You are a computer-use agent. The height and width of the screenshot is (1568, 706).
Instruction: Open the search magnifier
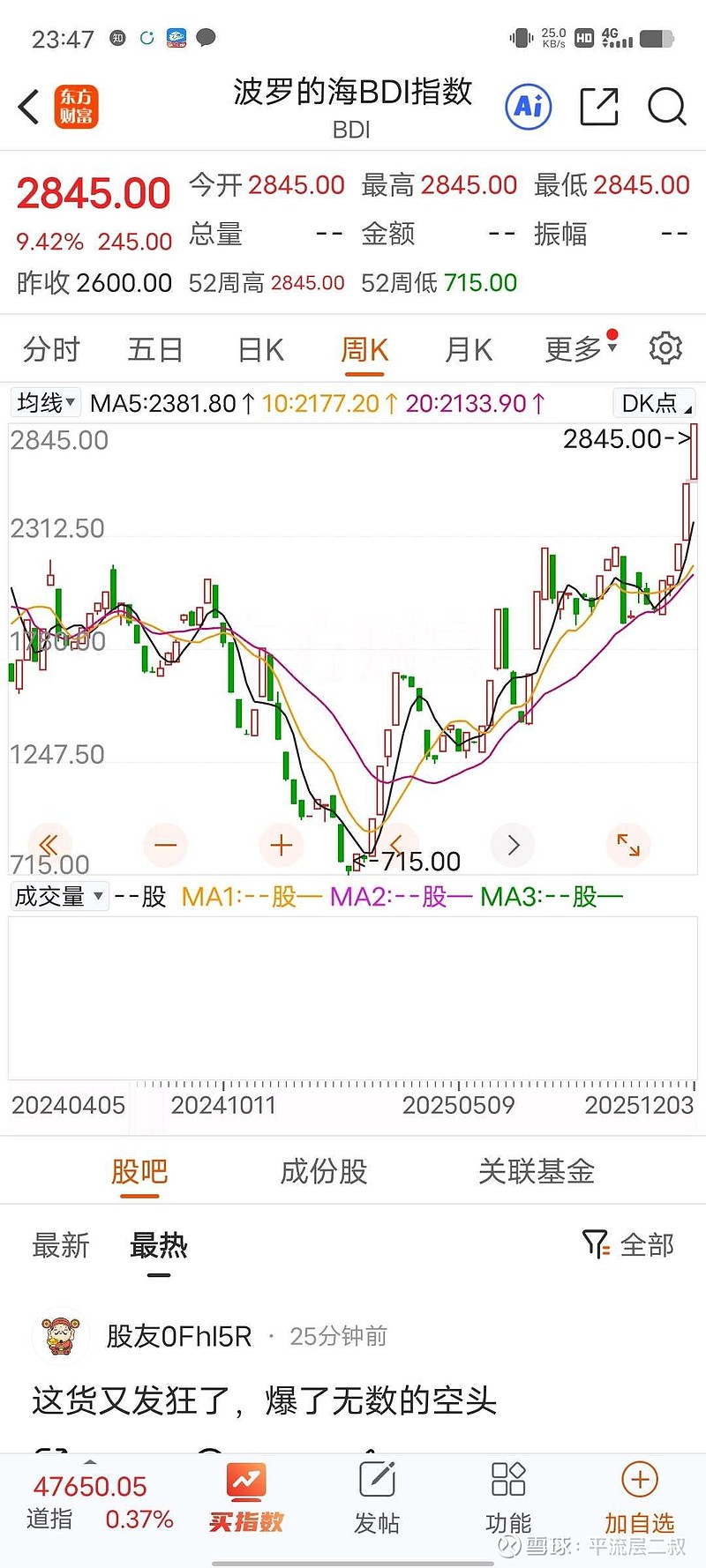coord(666,108)
